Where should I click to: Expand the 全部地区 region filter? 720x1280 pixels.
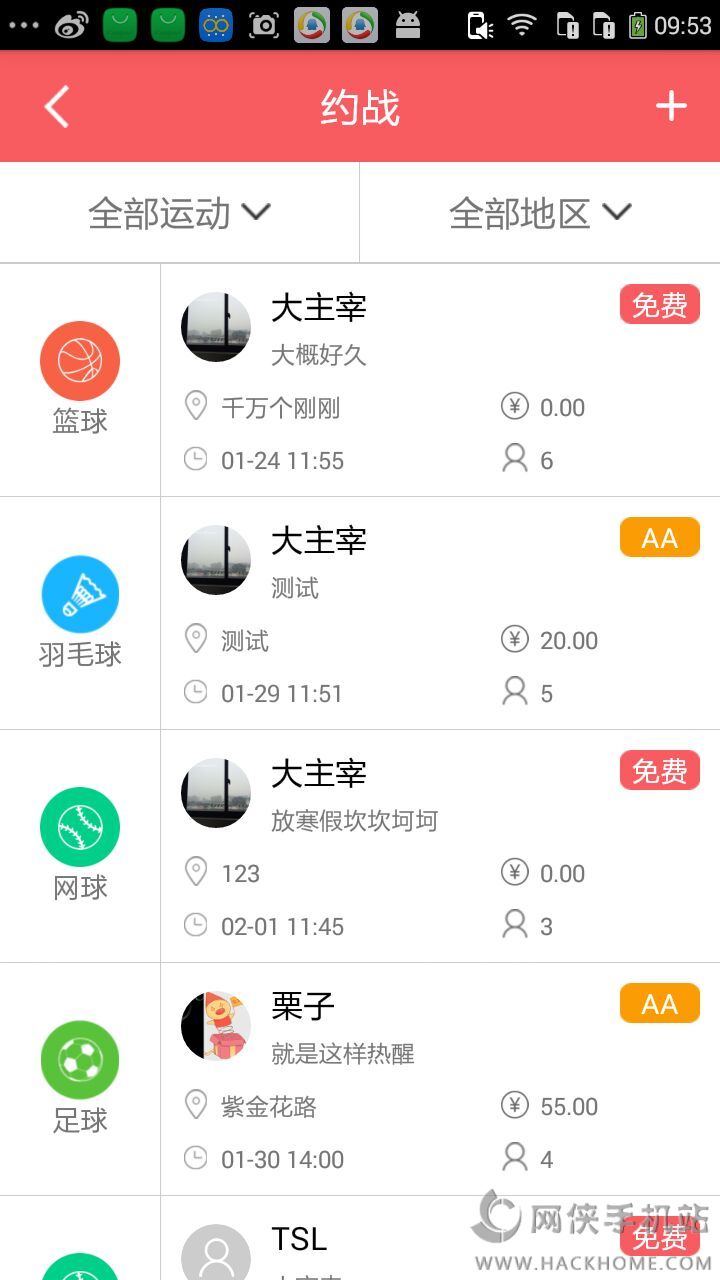click(x=540, y=213)
